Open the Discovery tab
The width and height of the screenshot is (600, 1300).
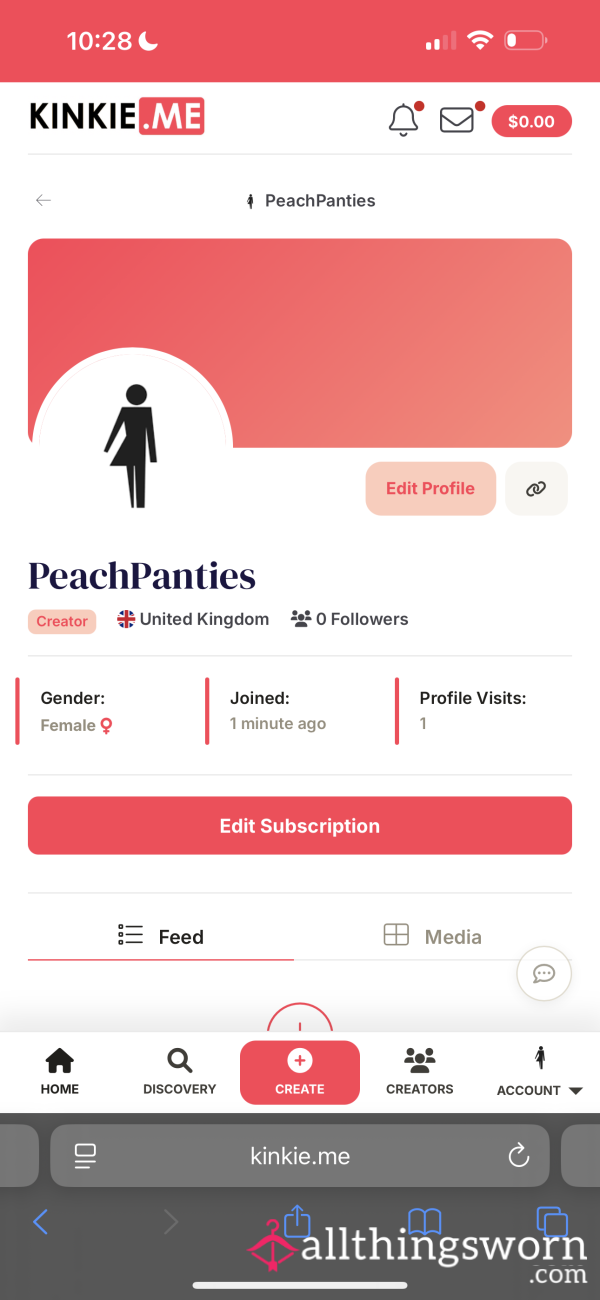click(x=180, y=1072)
